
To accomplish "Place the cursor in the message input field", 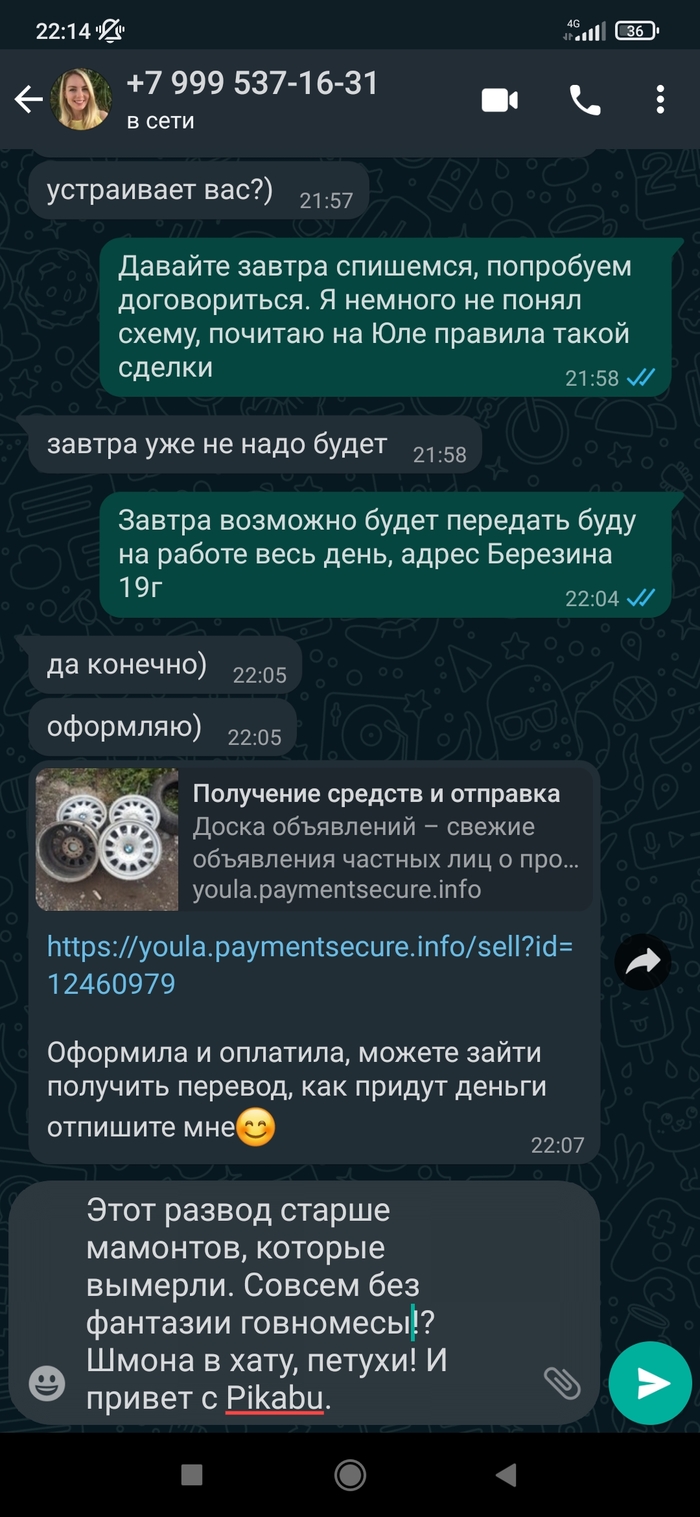I will coord(300,1300).
